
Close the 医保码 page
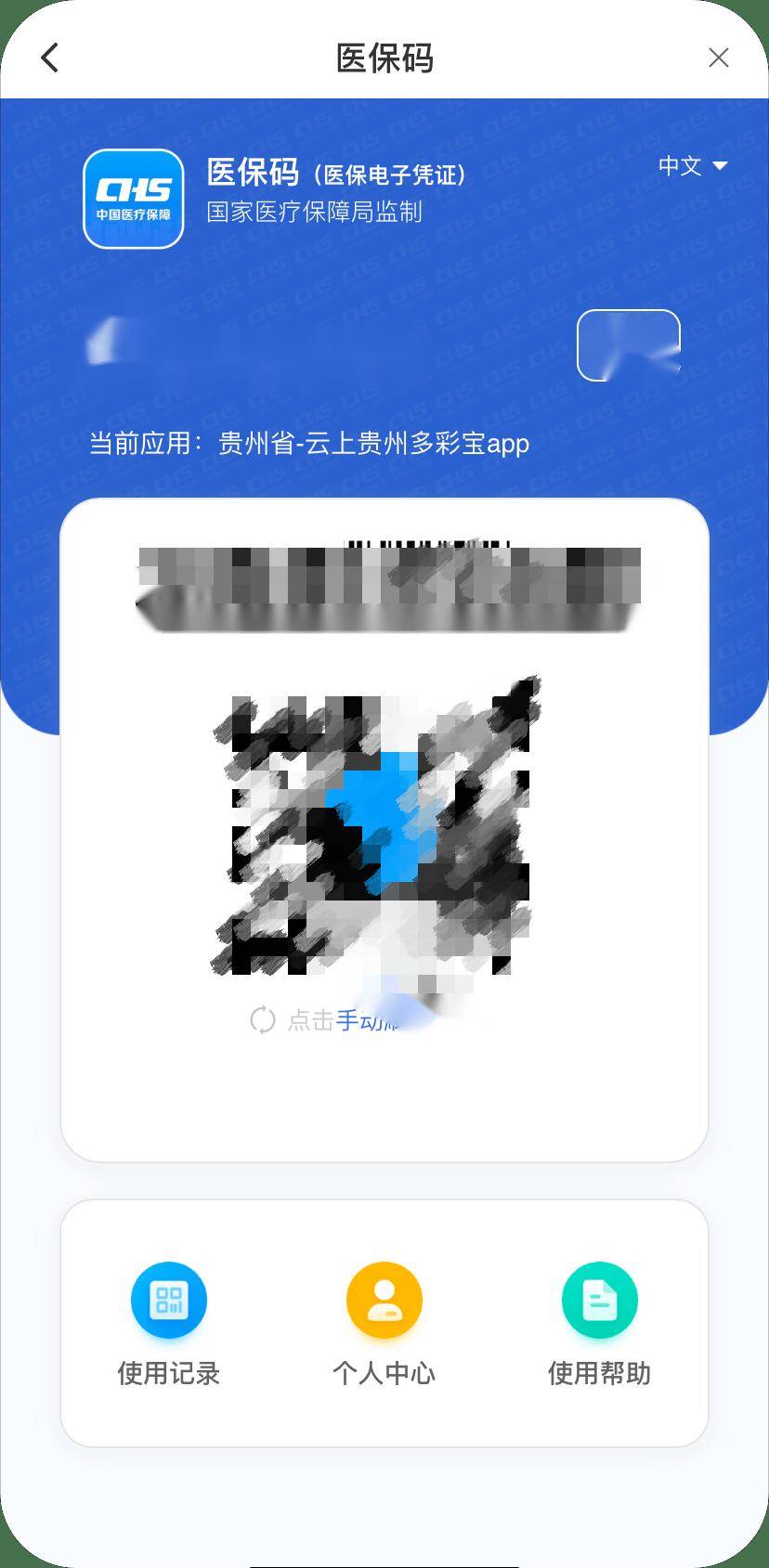click(718, 58)
